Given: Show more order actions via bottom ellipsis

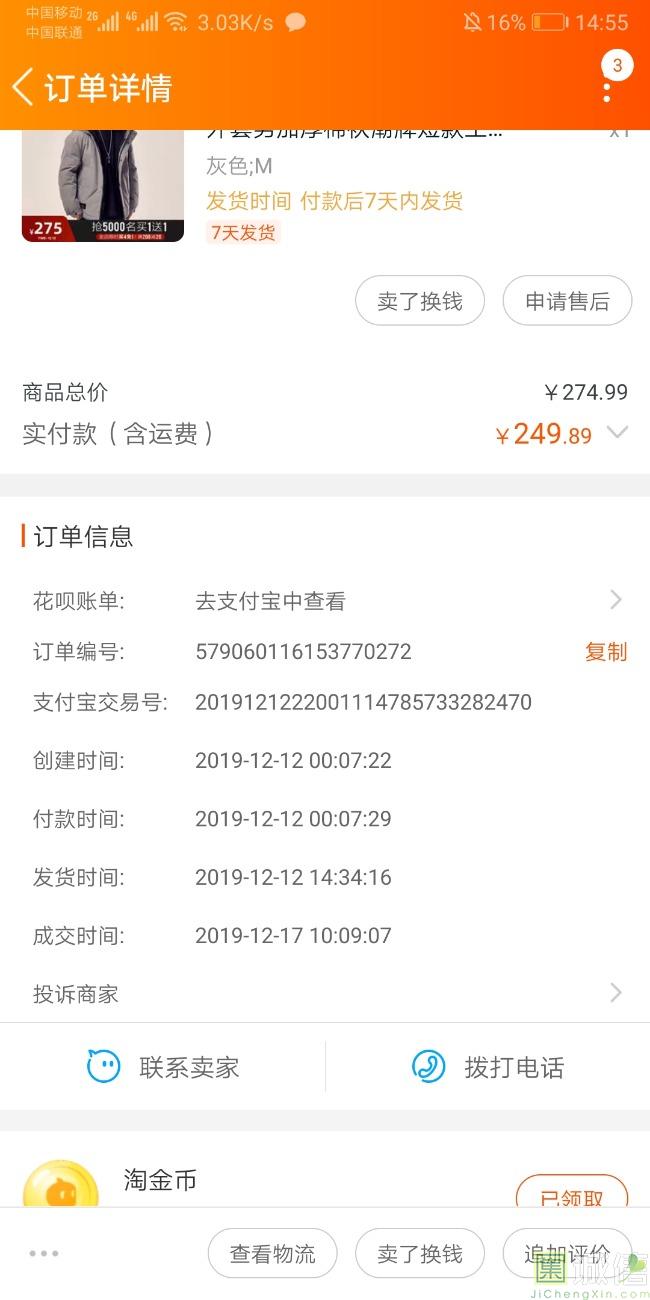Looking at the screenshot, I should click(44, 1254).
